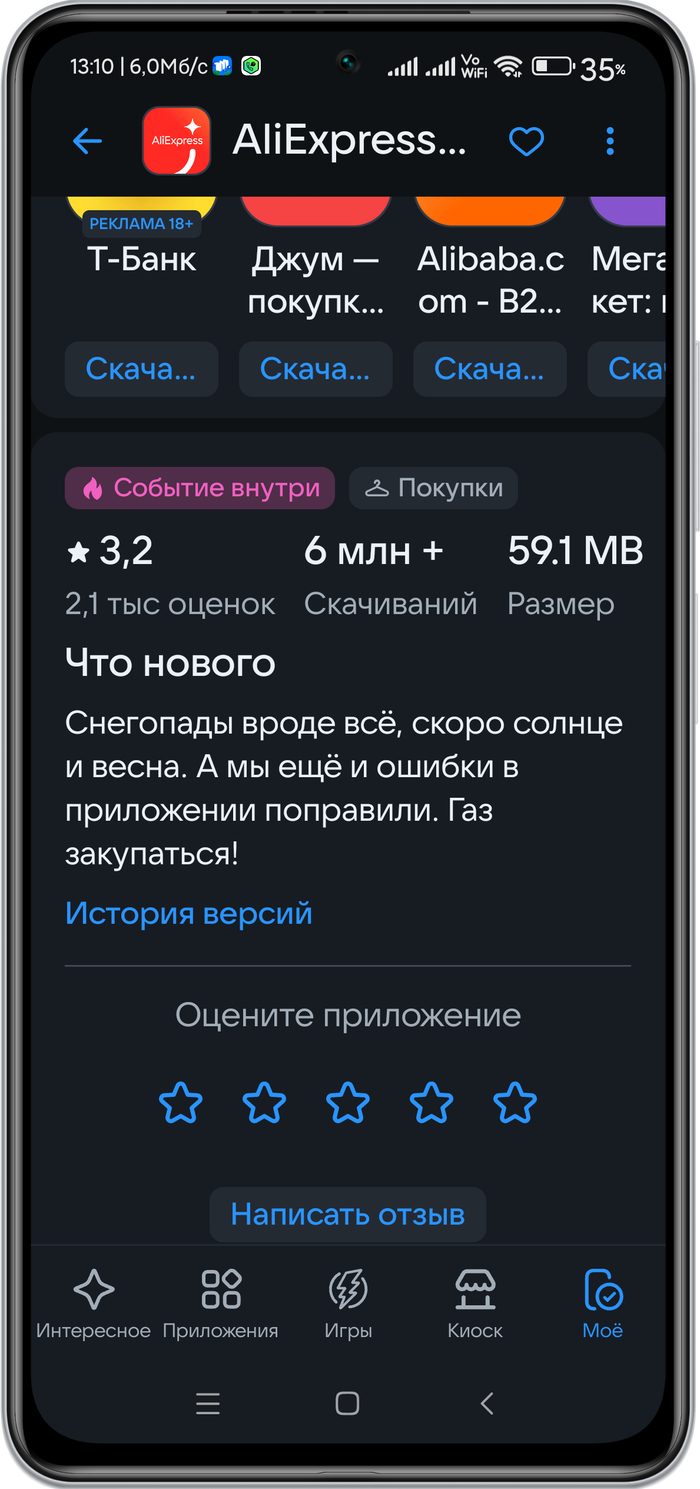Add AliExpress to favorites with heart

pyautogui.click(x=526, y=141)
